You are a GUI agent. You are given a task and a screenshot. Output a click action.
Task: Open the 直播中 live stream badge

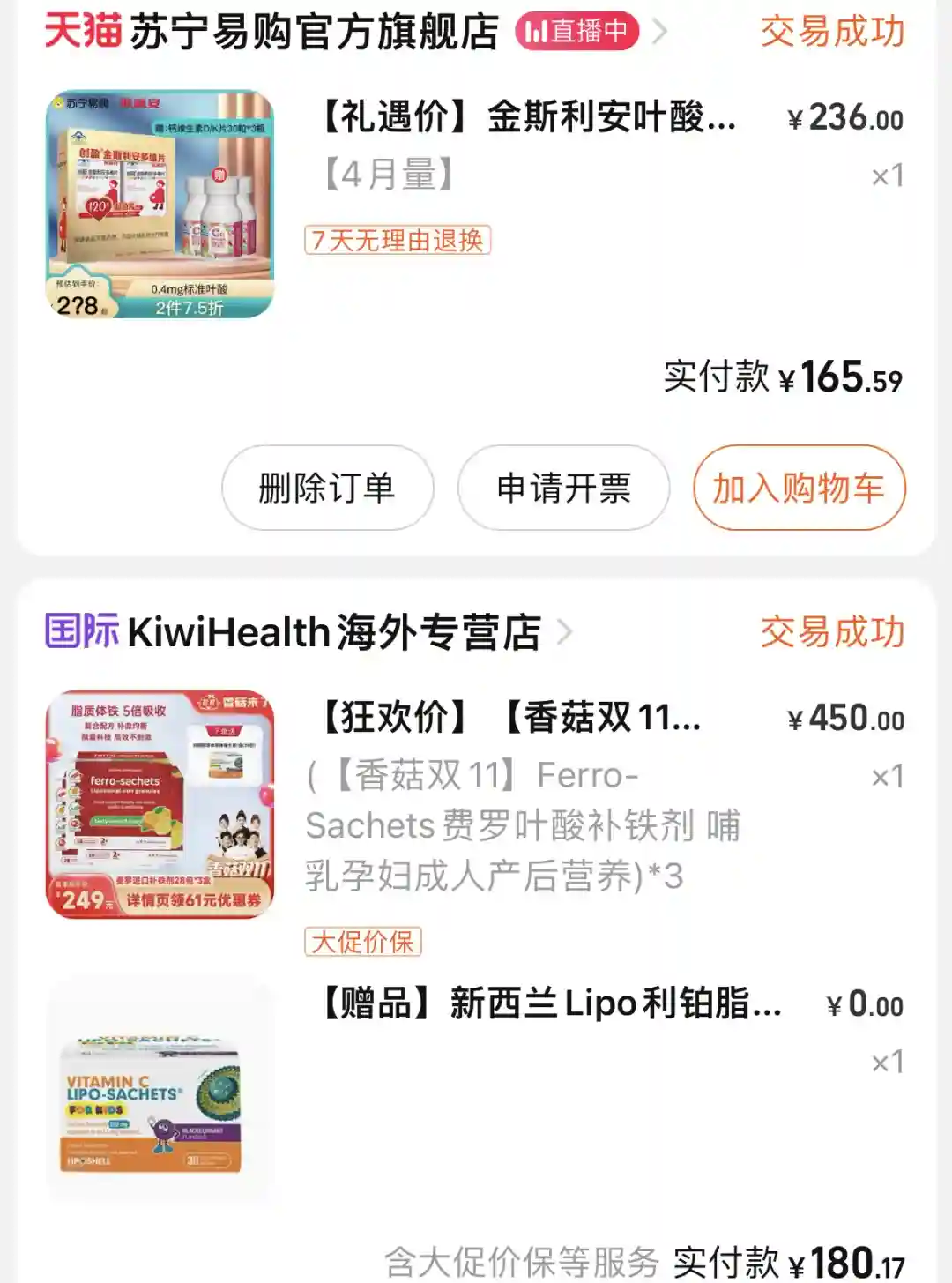(576, 32)
